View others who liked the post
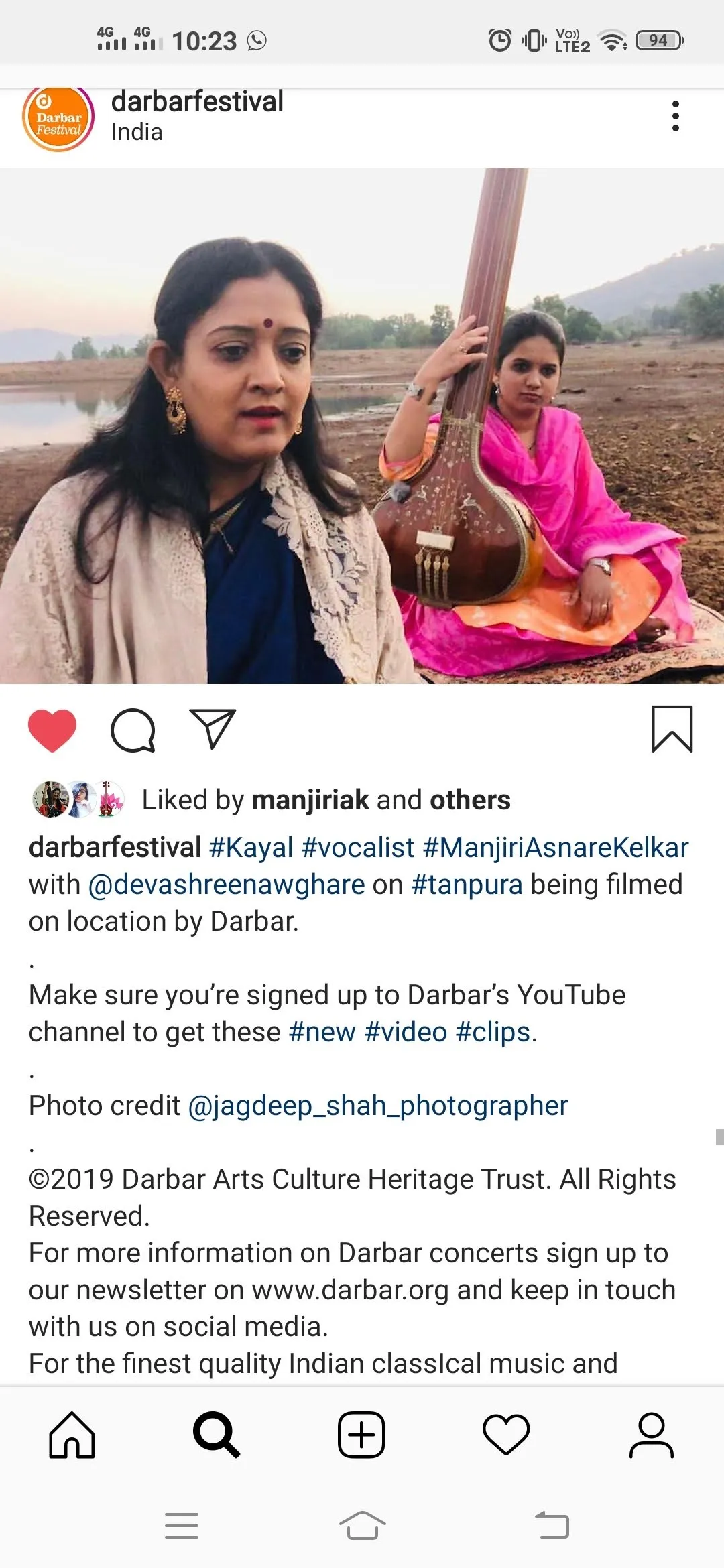The image size is (724, 1568). click(x=470, y=800)
